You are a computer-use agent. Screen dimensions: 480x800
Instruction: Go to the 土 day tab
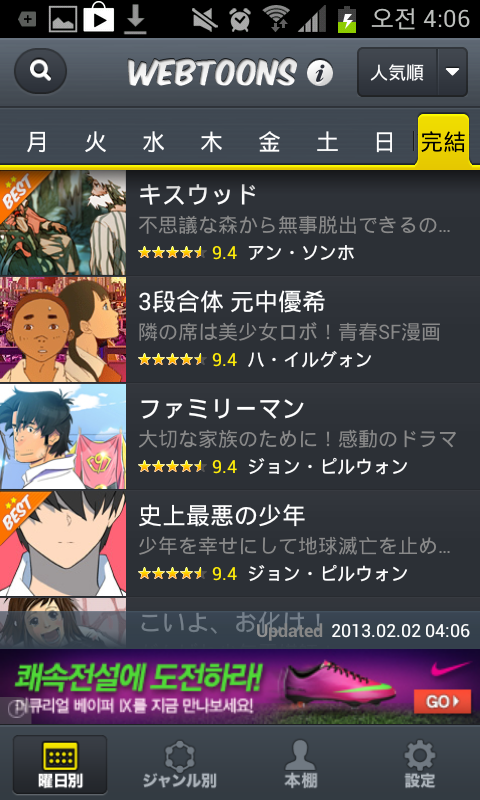click(x=327, y=142)
